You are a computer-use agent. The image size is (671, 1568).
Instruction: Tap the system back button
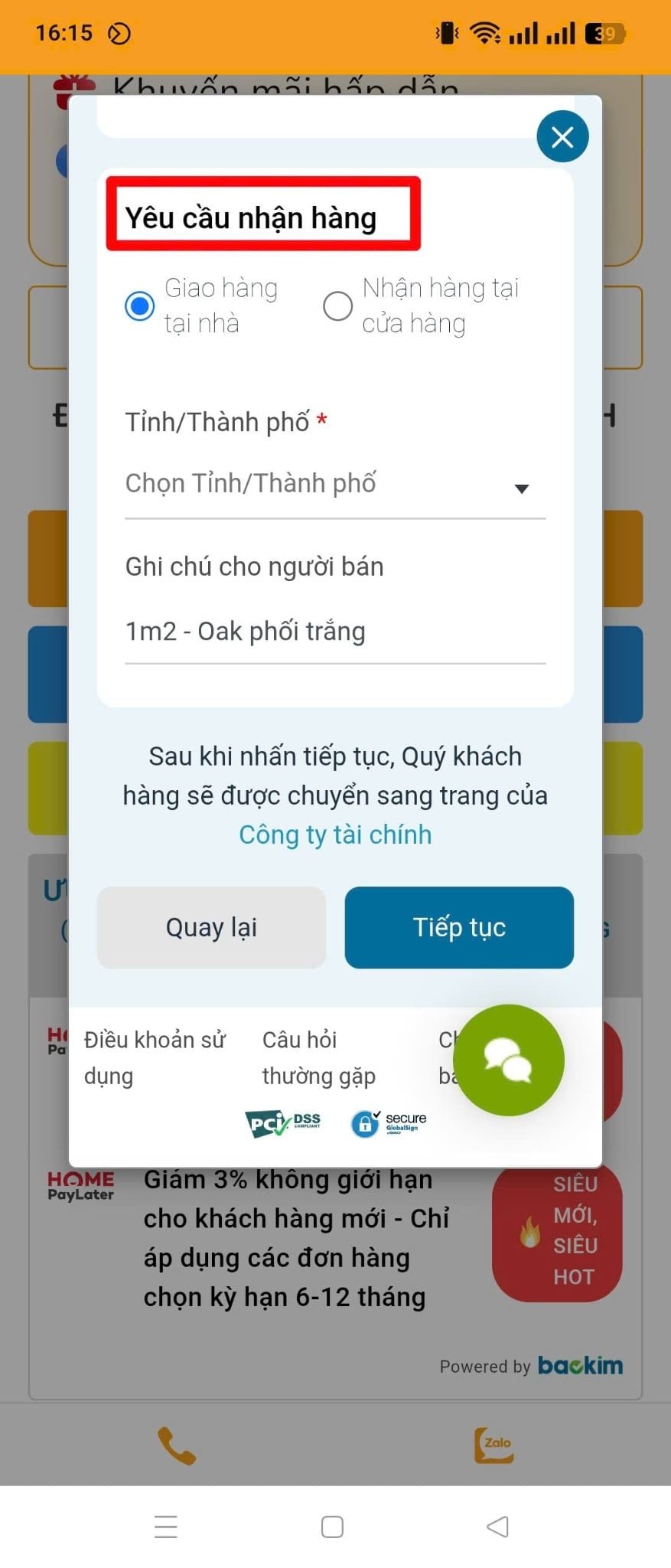click(x=497, y=1527)
